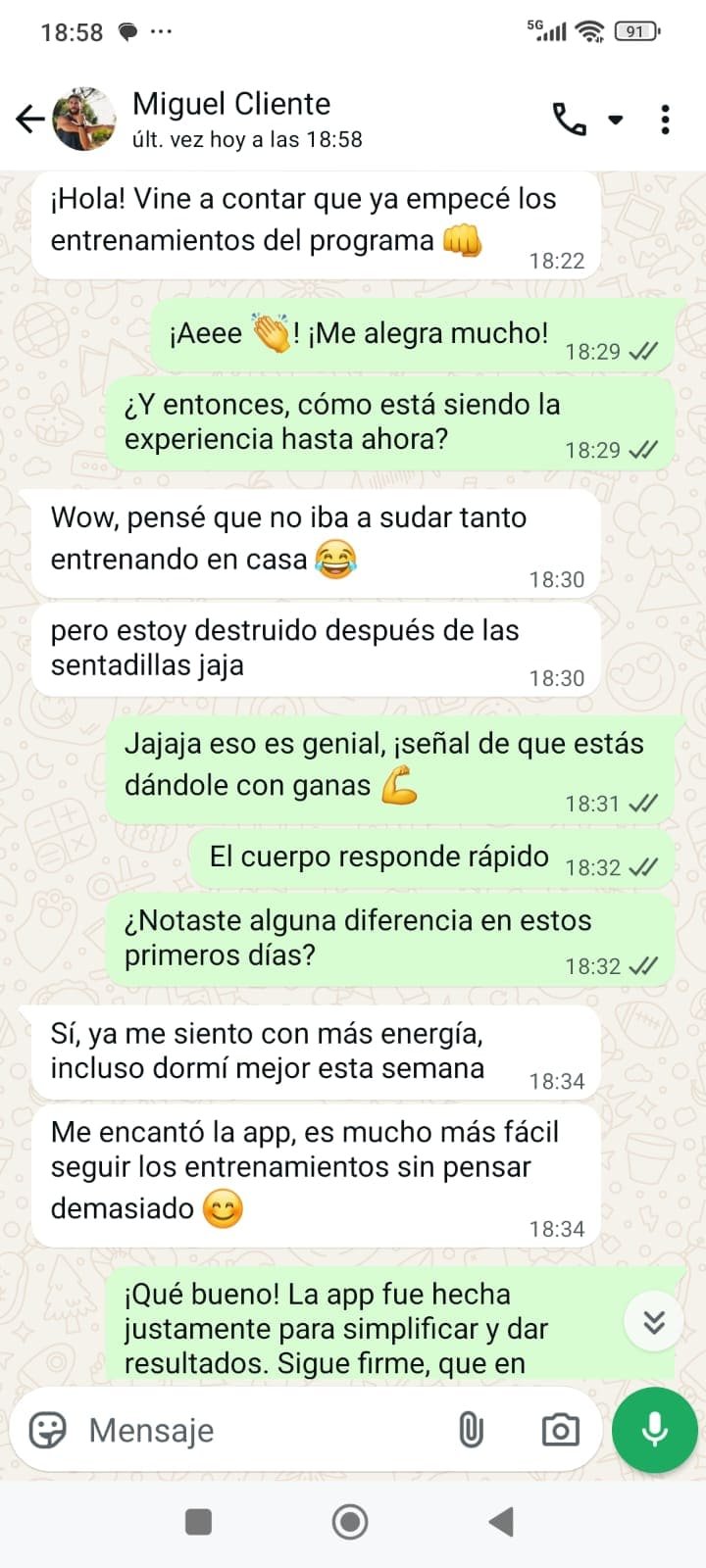Open the camera to send a photo
Viewport: 706px width, 1568px height.
[x=559, y=1429]
